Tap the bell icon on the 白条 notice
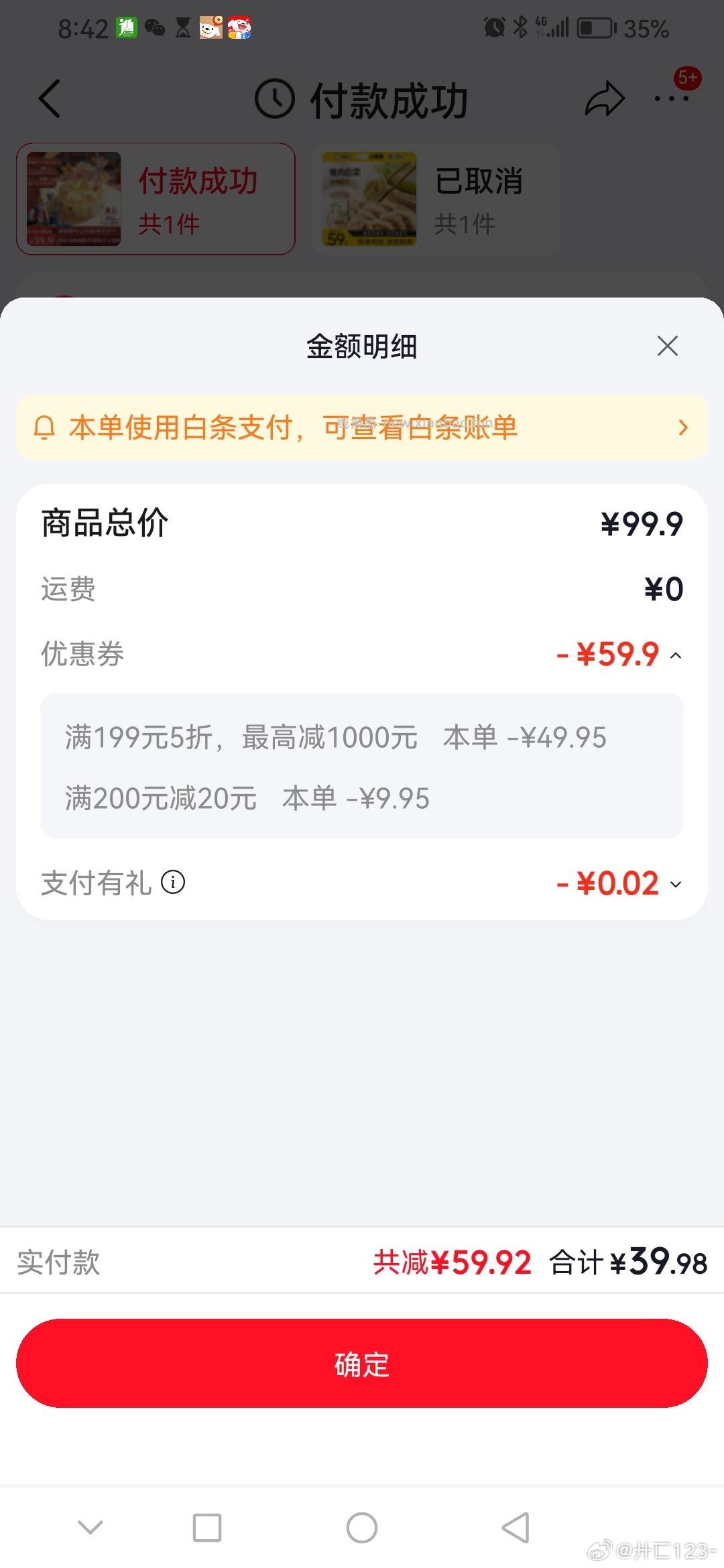724x1568 pixels. point(46,427)
